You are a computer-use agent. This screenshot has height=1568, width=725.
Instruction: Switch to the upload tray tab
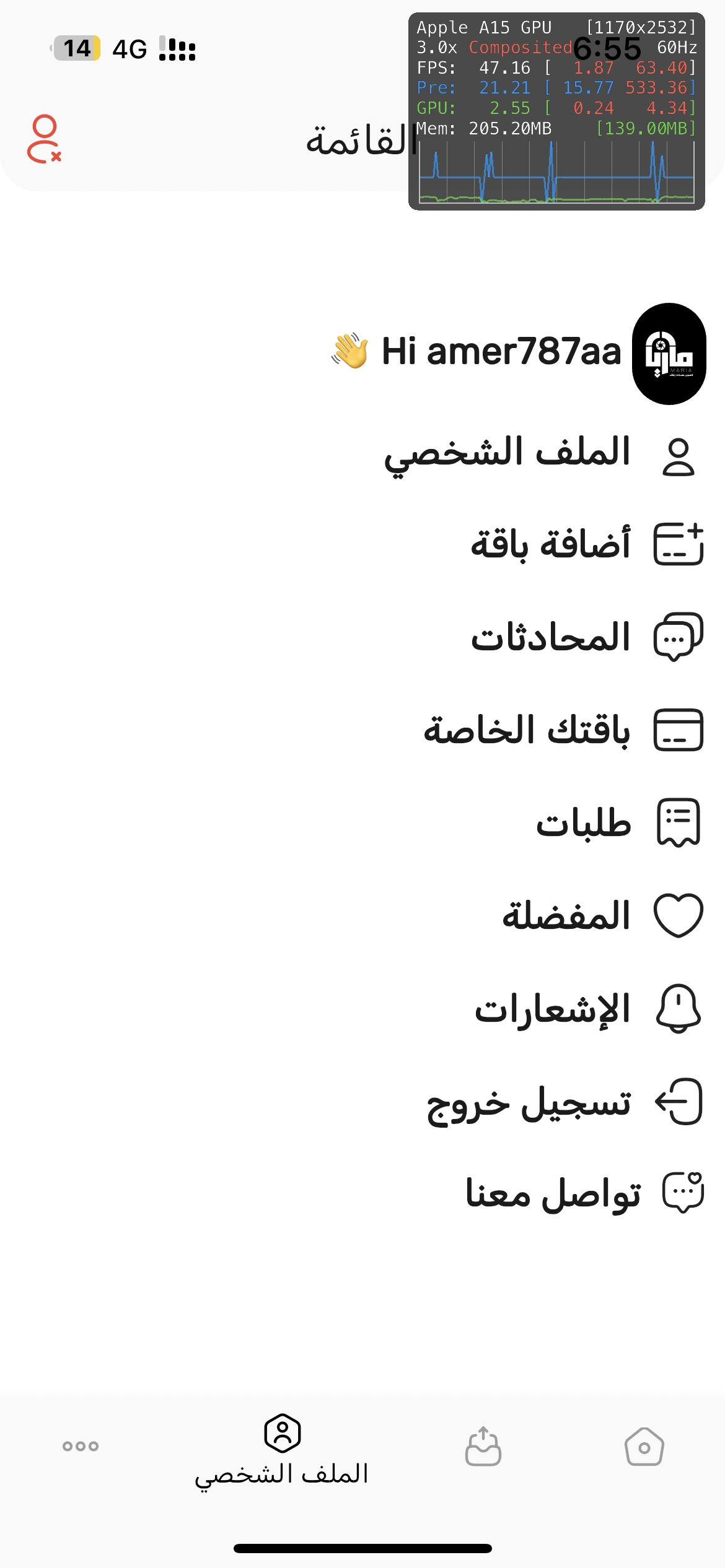pos(483,1447)
